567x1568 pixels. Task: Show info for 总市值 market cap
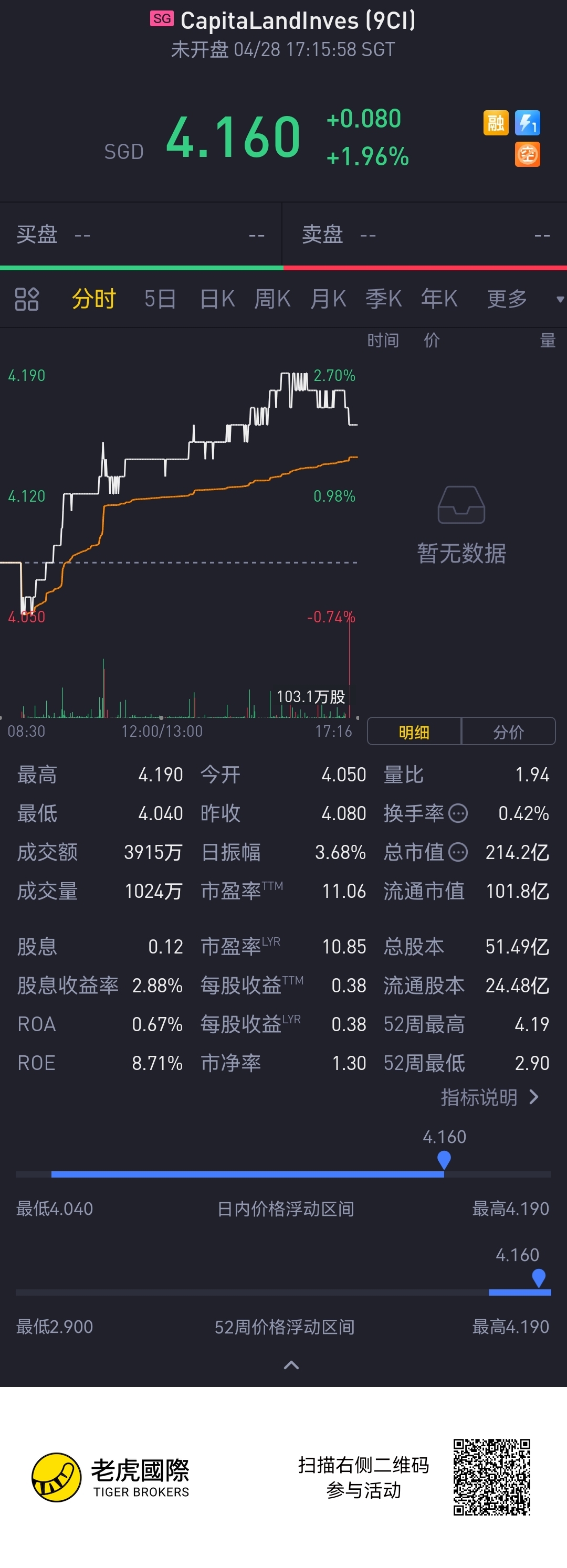pyautogui.click(x=458, y=852)
